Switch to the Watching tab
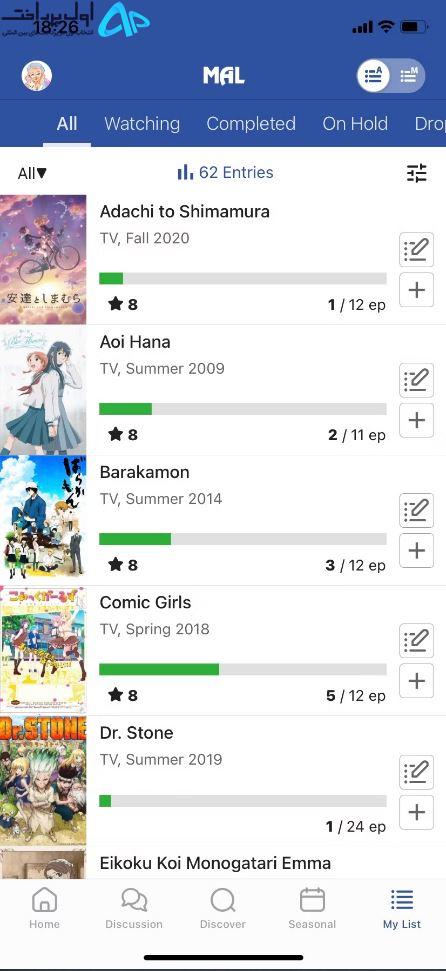The image size is (446, 971). (x=142, y=124)
